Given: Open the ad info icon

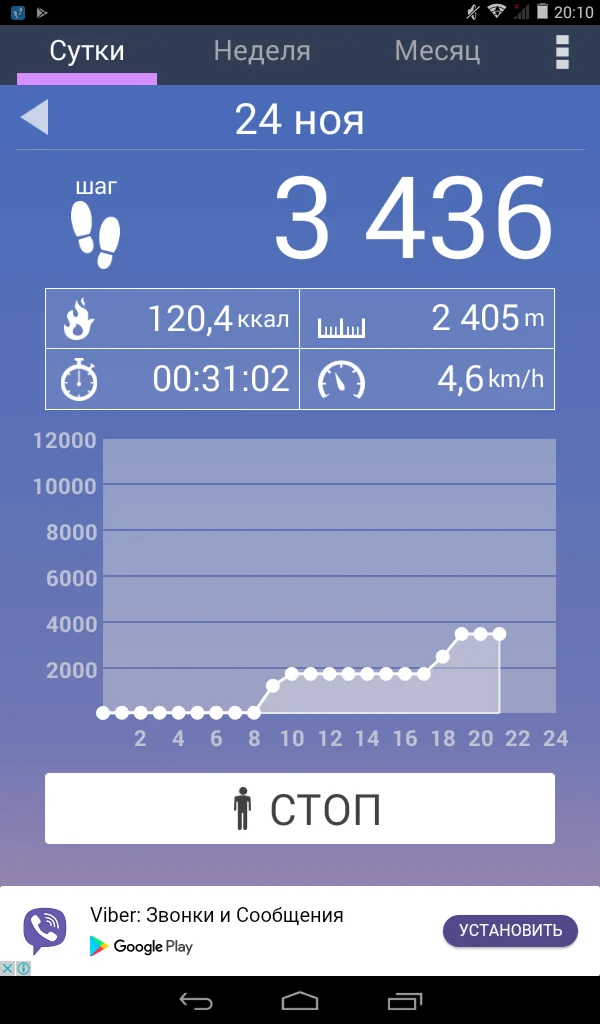Looking at the screenshot, I should pos(22,968).
